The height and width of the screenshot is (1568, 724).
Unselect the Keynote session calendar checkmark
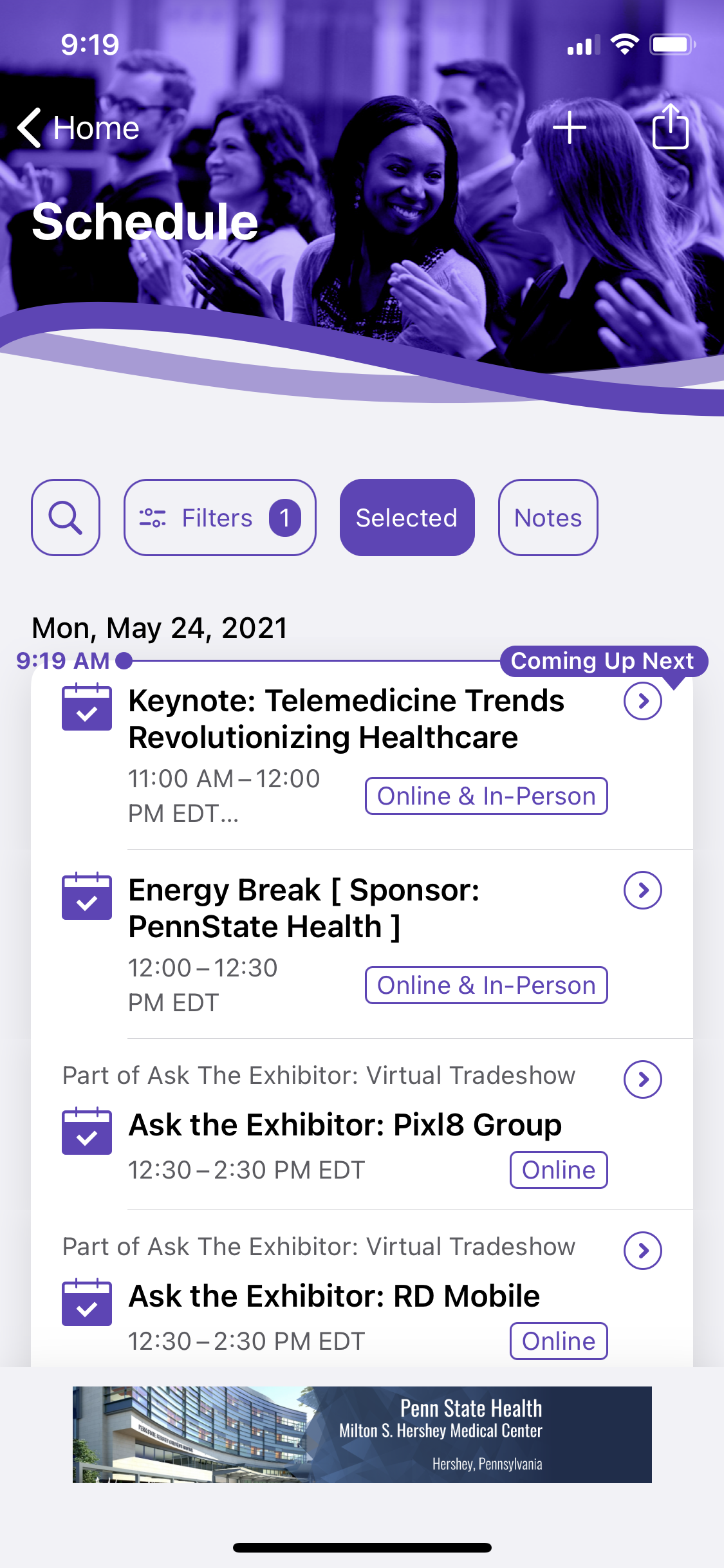pos(87,707)
